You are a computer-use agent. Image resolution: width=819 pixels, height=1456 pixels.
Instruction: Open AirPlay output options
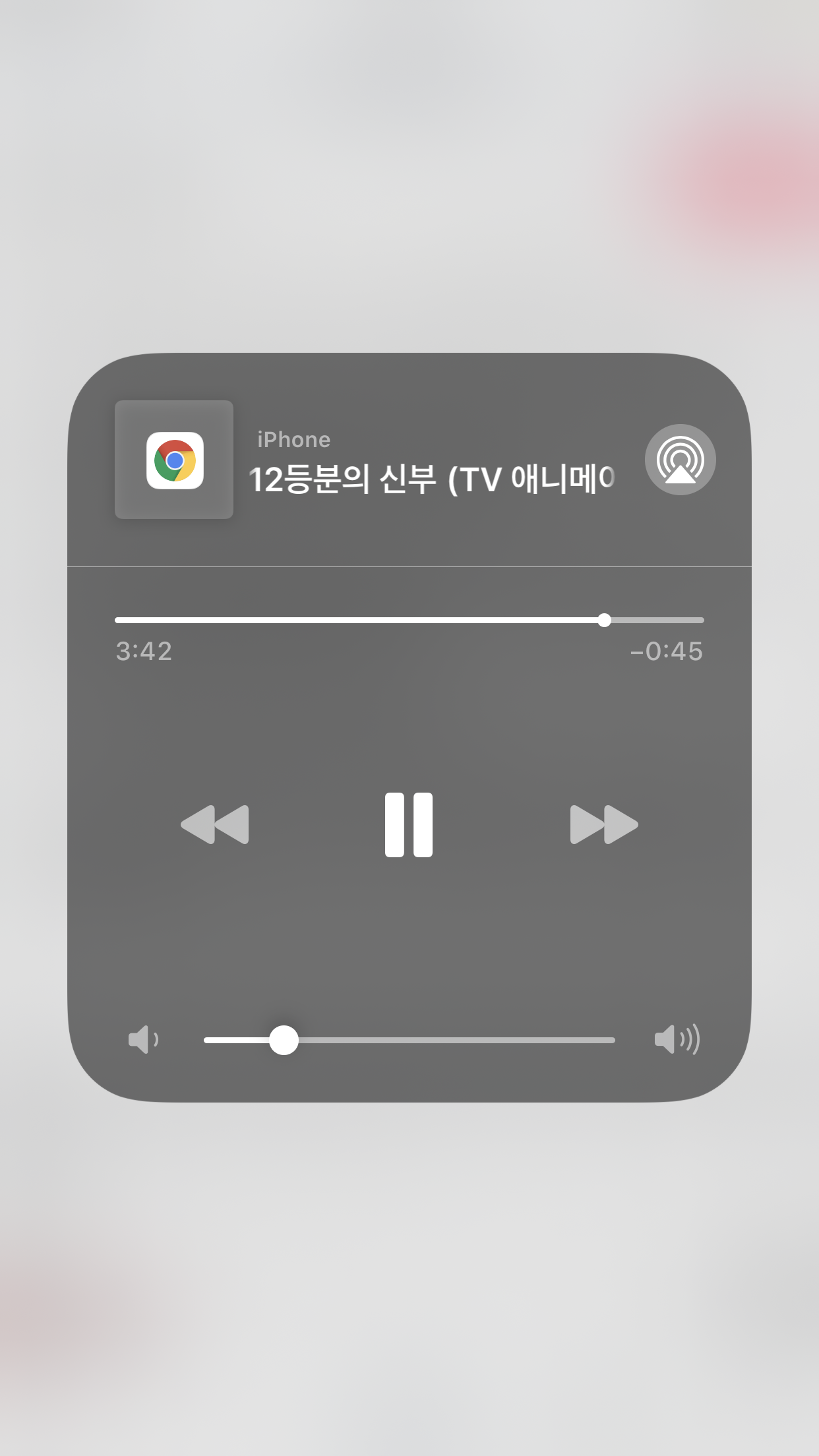tap(680, 460)
